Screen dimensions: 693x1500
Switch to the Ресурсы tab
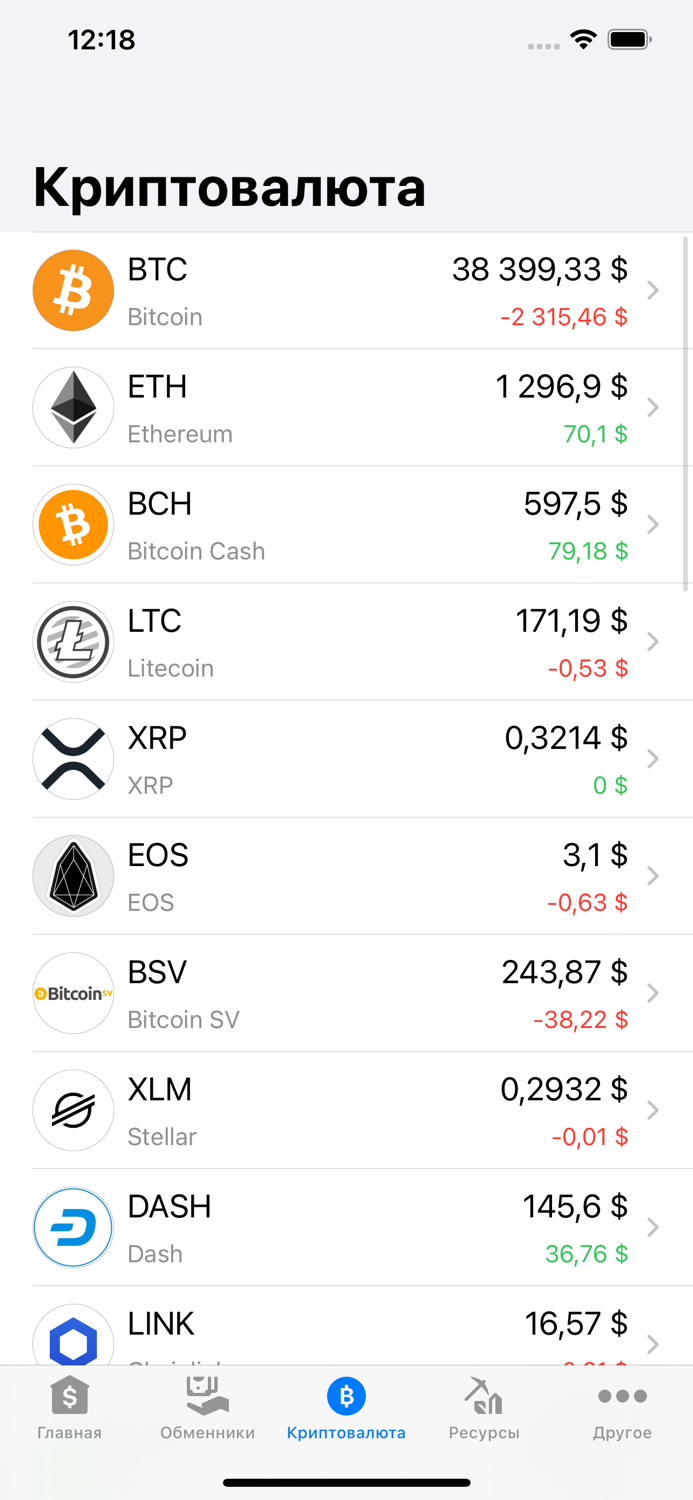click(484, 1408)
